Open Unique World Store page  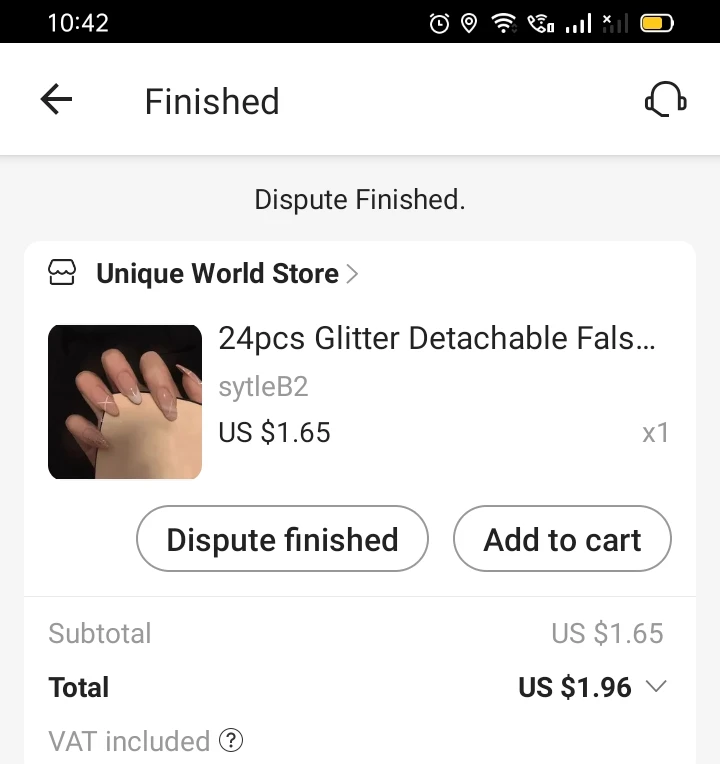tap(217, 274)
